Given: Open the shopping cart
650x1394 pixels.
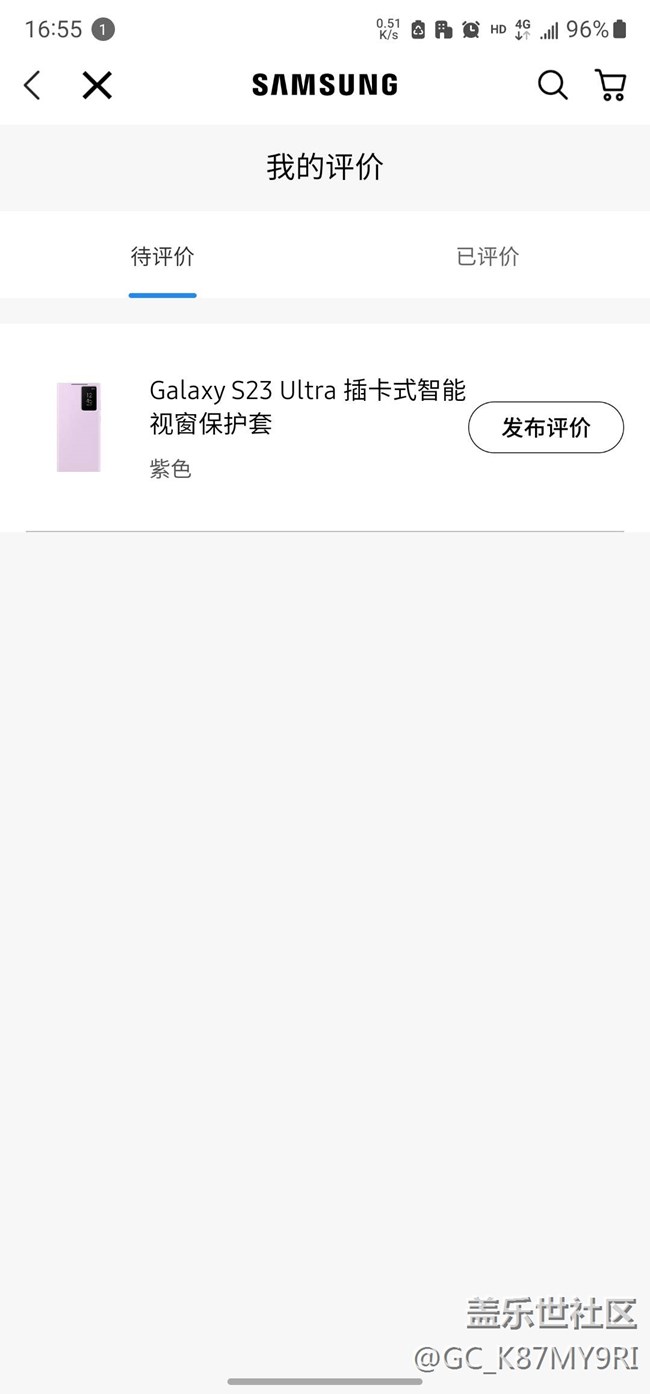Looking at the screenshot, I should pos(610,85).
